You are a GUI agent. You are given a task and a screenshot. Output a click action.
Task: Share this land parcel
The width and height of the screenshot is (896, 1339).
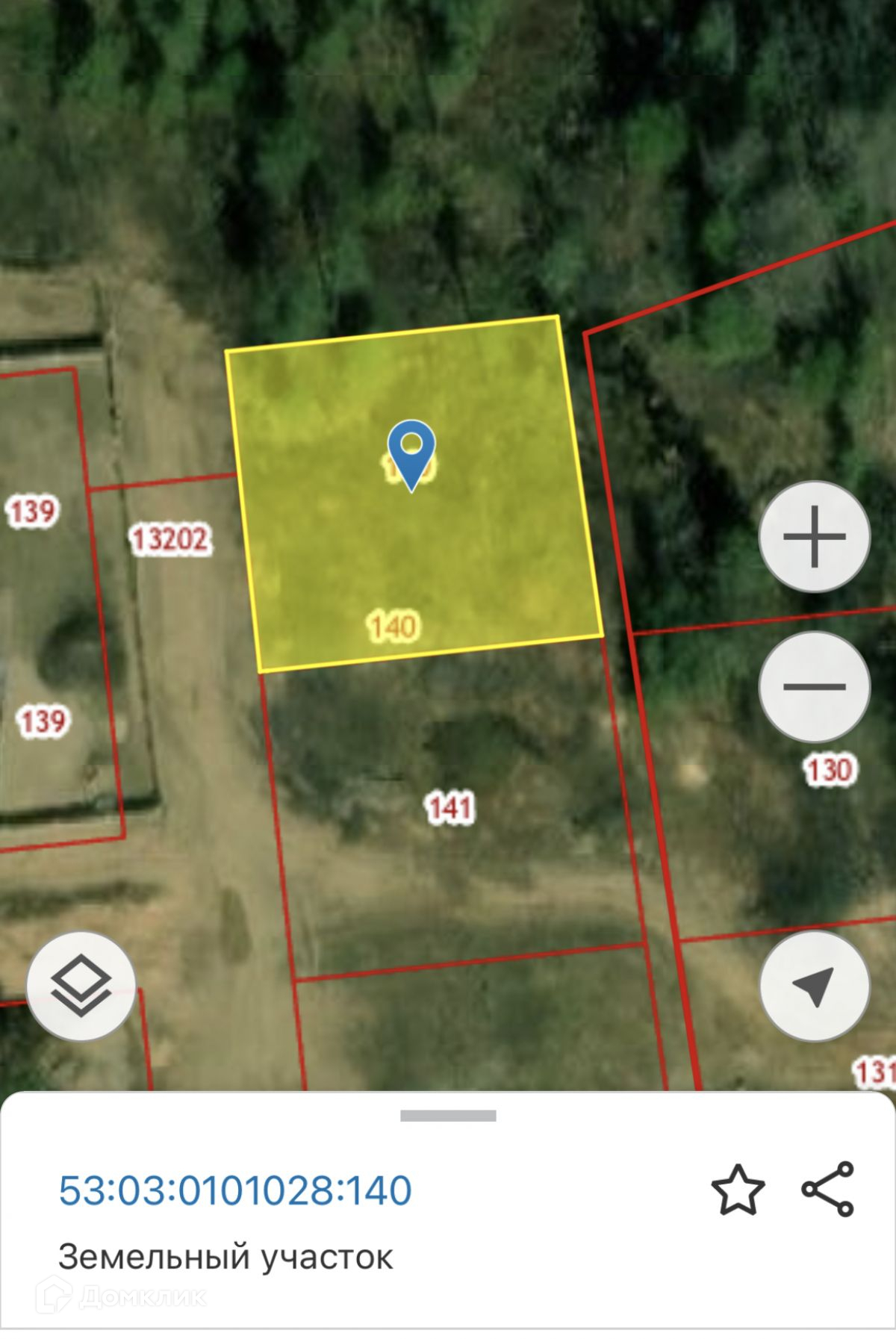[828, 1190]
